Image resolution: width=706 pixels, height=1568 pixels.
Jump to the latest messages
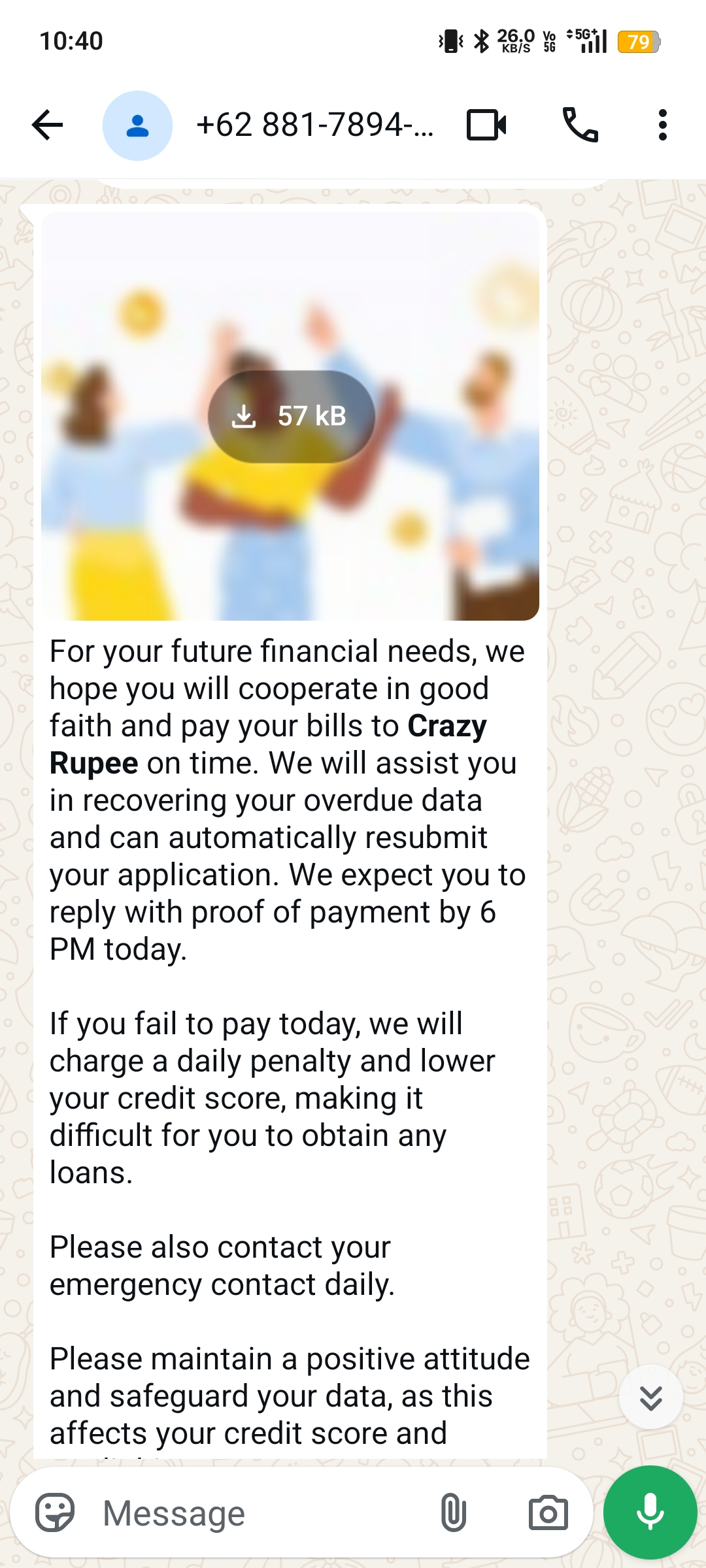(650, 1397)
